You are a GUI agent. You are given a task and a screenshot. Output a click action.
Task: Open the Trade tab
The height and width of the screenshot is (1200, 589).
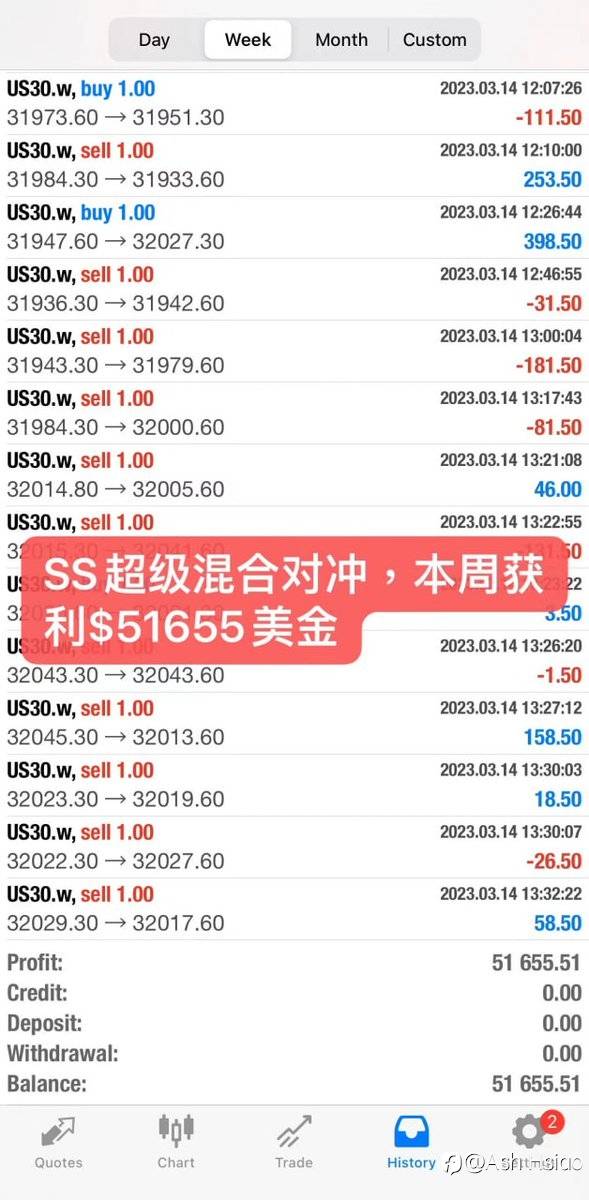(294, 1142)
